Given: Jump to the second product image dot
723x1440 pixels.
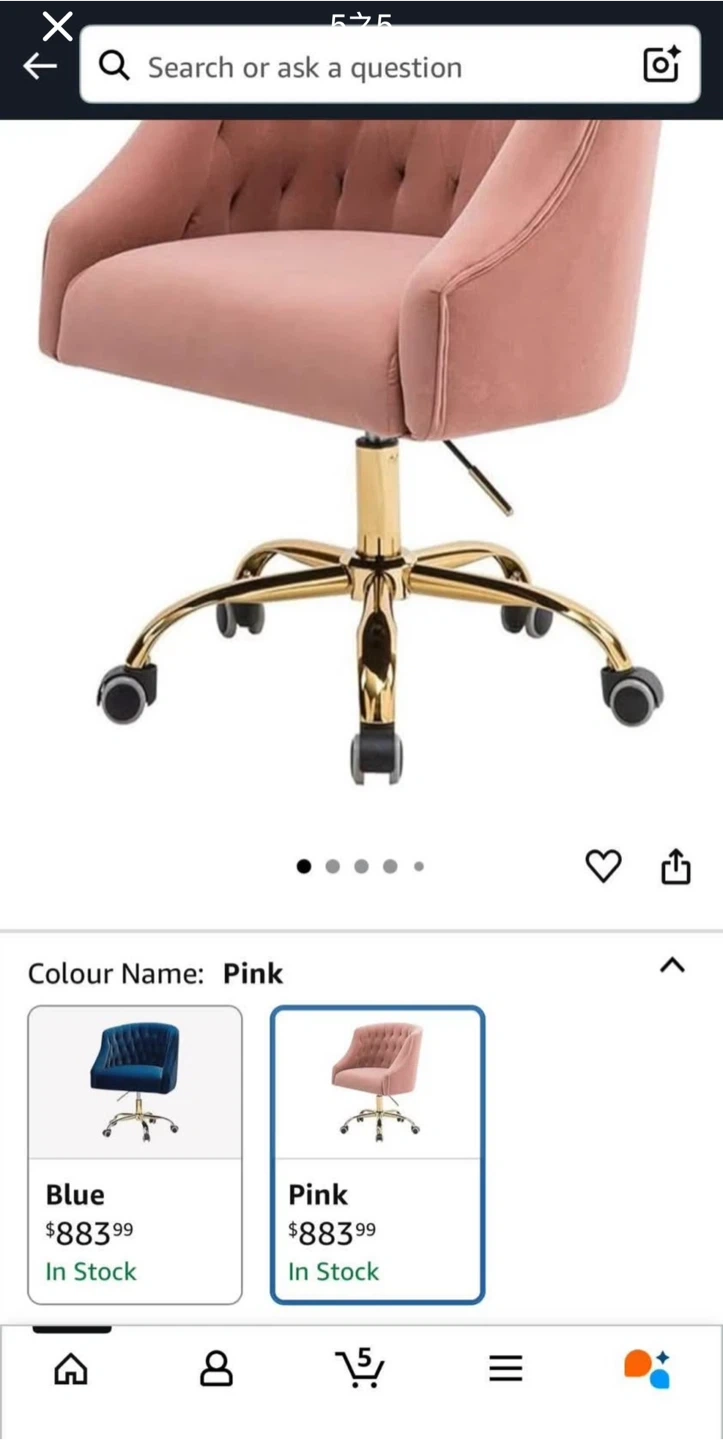Looking at the screenshot, I should 332,866.
